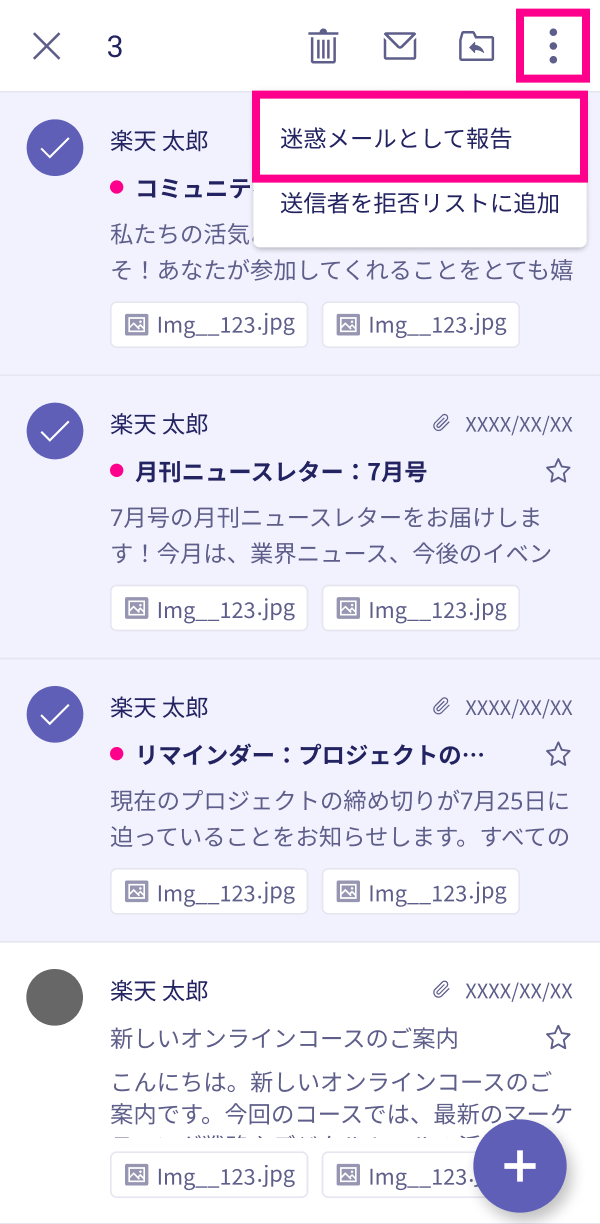Open the three-dot overflow menu
The width and height of the screenshot is (600, 1224).
(553, 46)
